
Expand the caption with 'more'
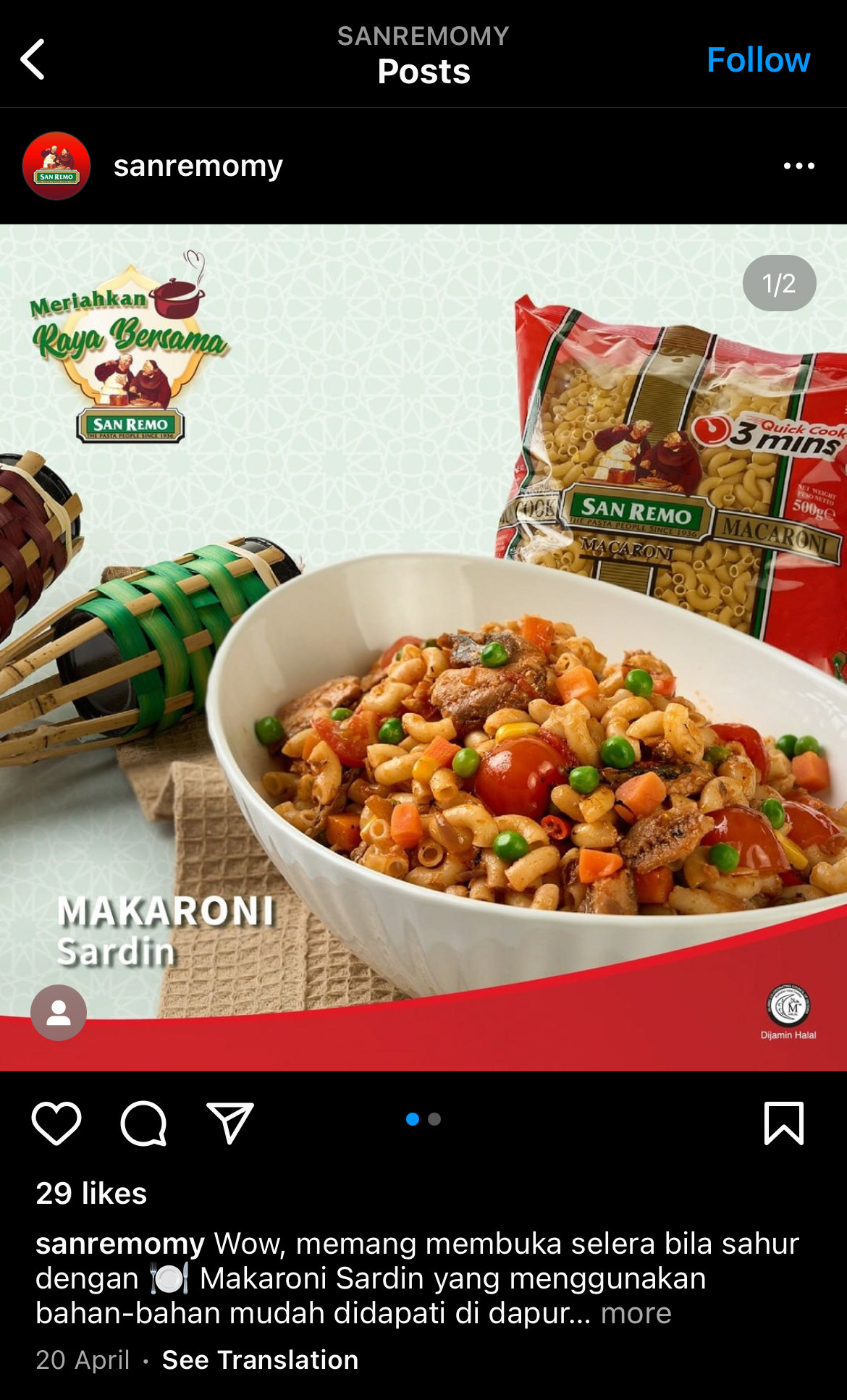click(x=636, y=1313)
